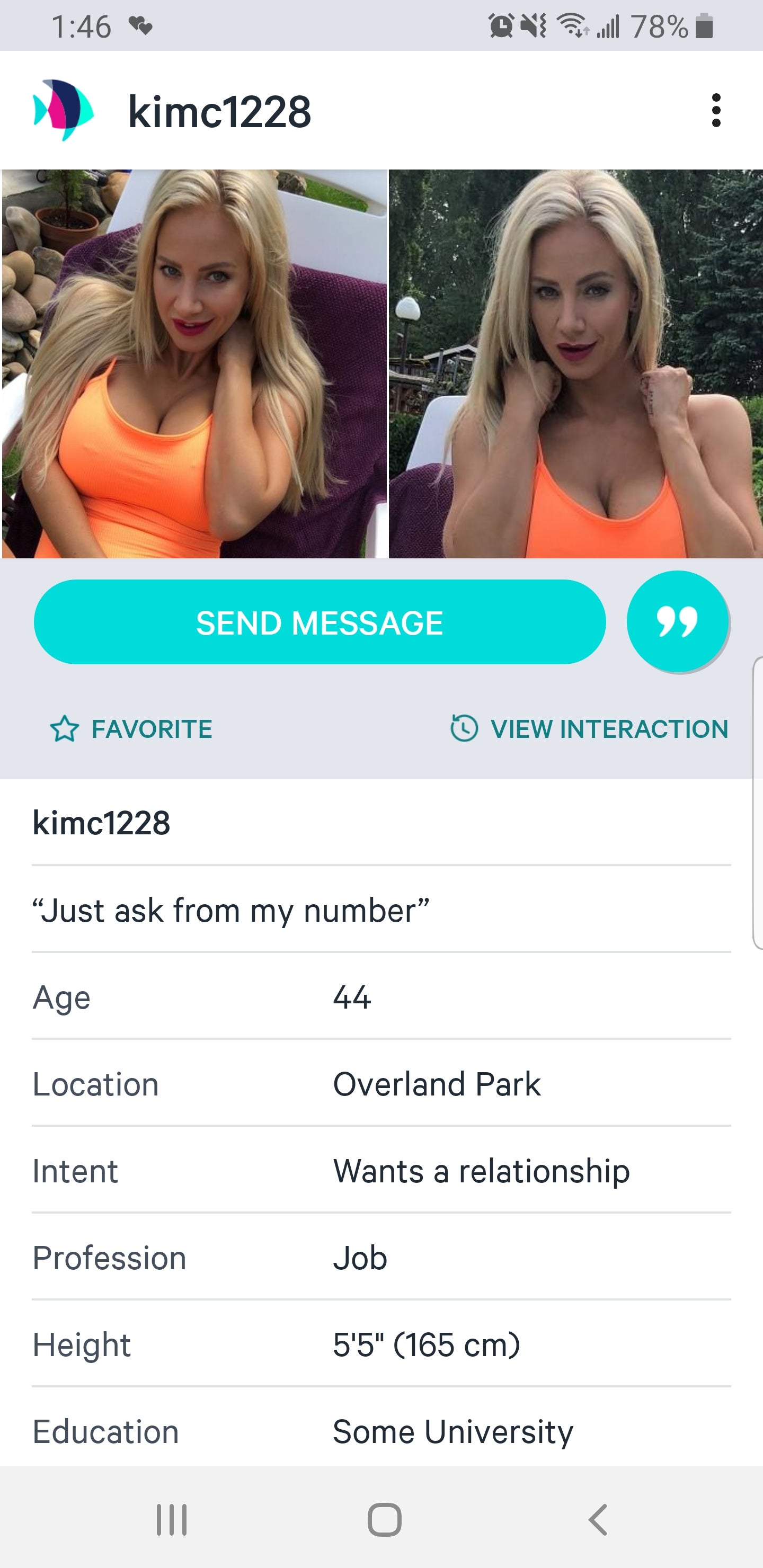This screenshot has height=1568, width=763.
Task: Open View Interaction history
Action: [589, 728]
